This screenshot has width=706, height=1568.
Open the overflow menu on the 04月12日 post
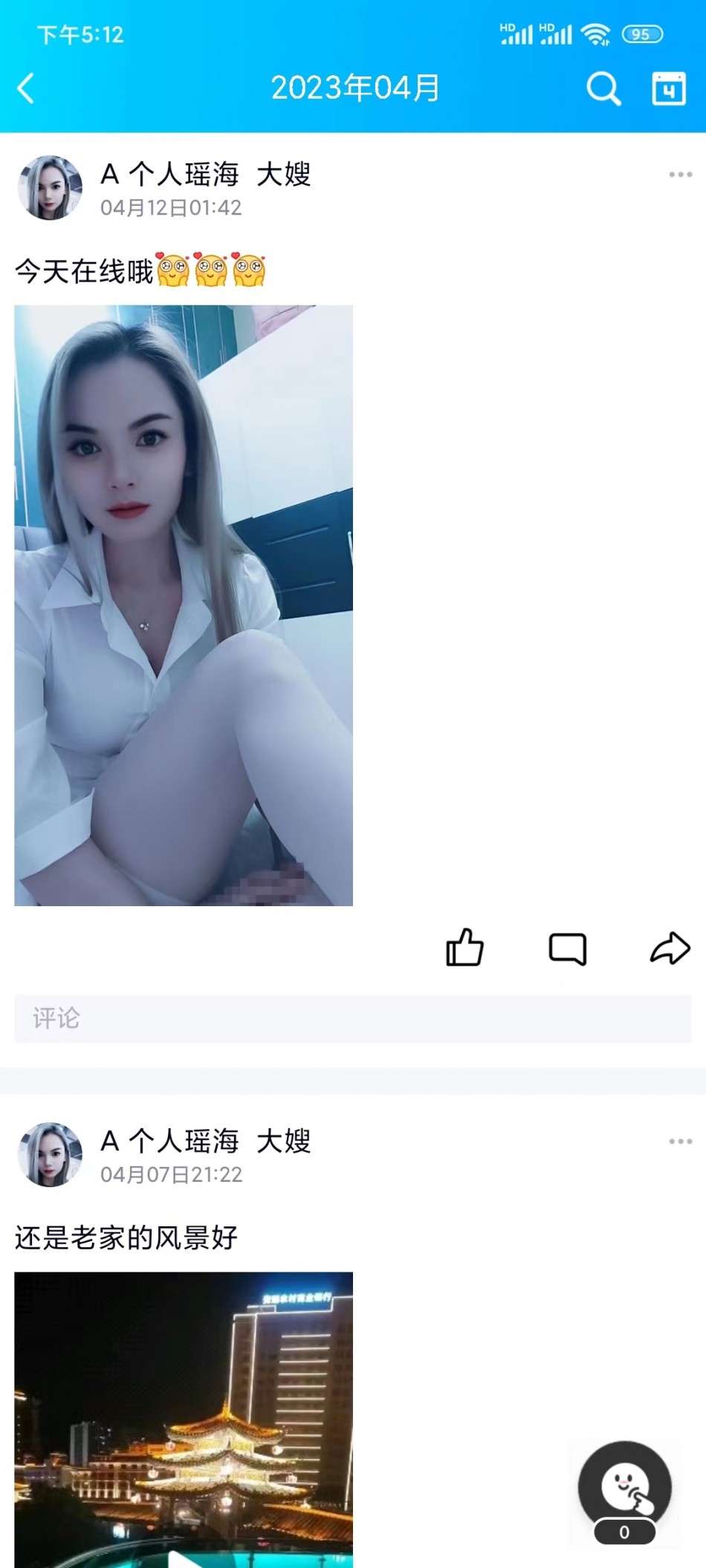(x=680, y=175)
